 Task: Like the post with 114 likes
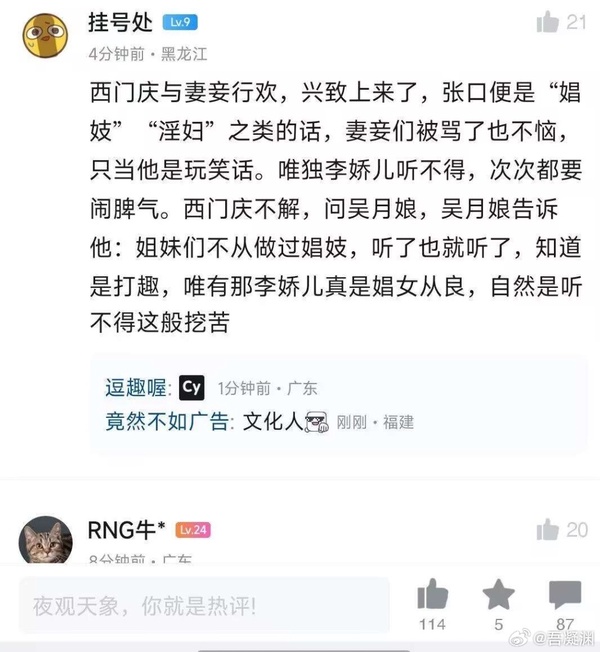(432, 595)
